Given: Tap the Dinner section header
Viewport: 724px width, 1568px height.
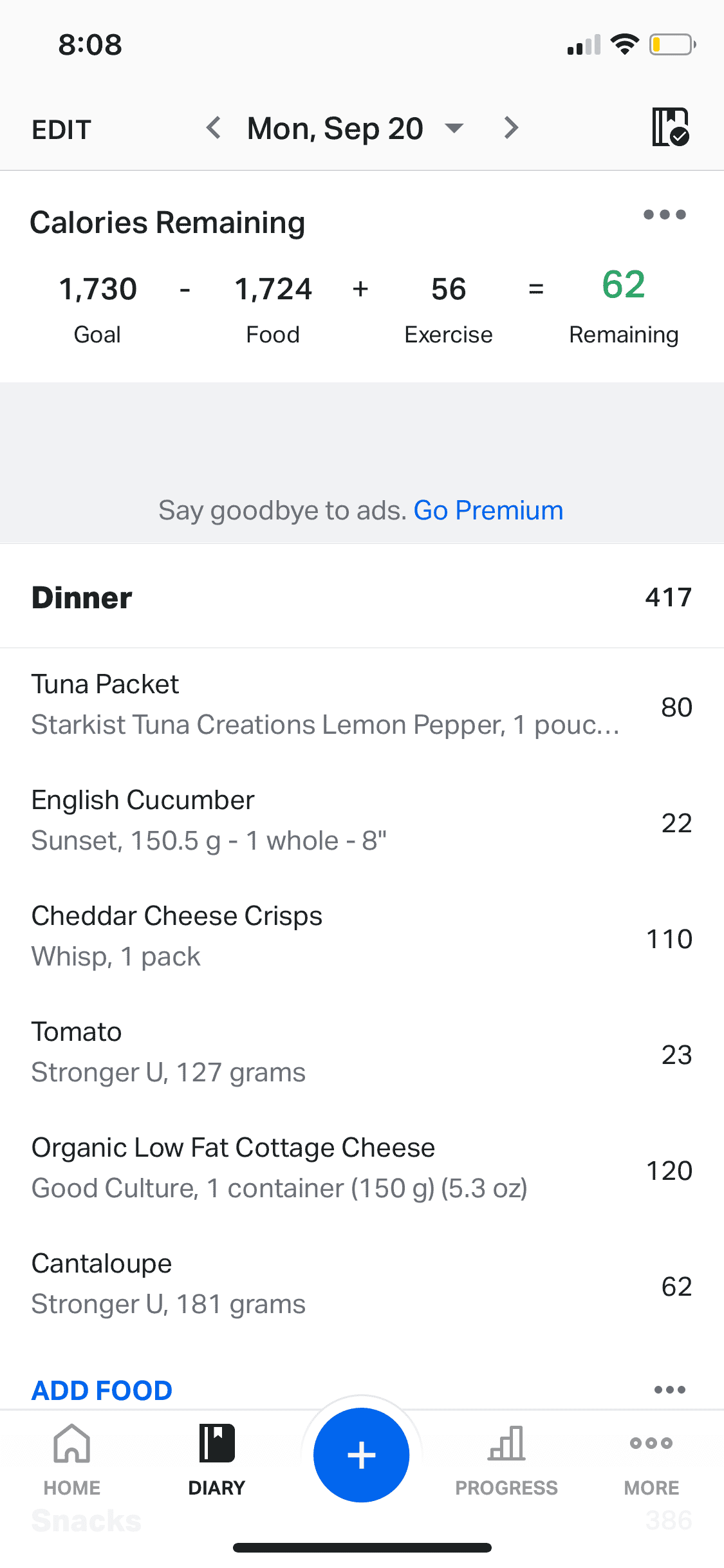Looking at the screenshot, I should 81,597.
